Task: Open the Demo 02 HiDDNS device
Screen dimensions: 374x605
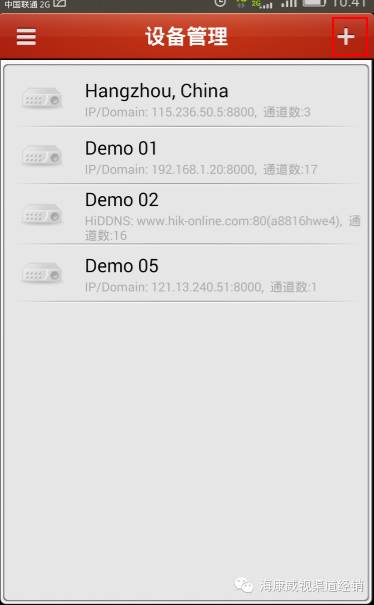Action: tap(186, 214)
